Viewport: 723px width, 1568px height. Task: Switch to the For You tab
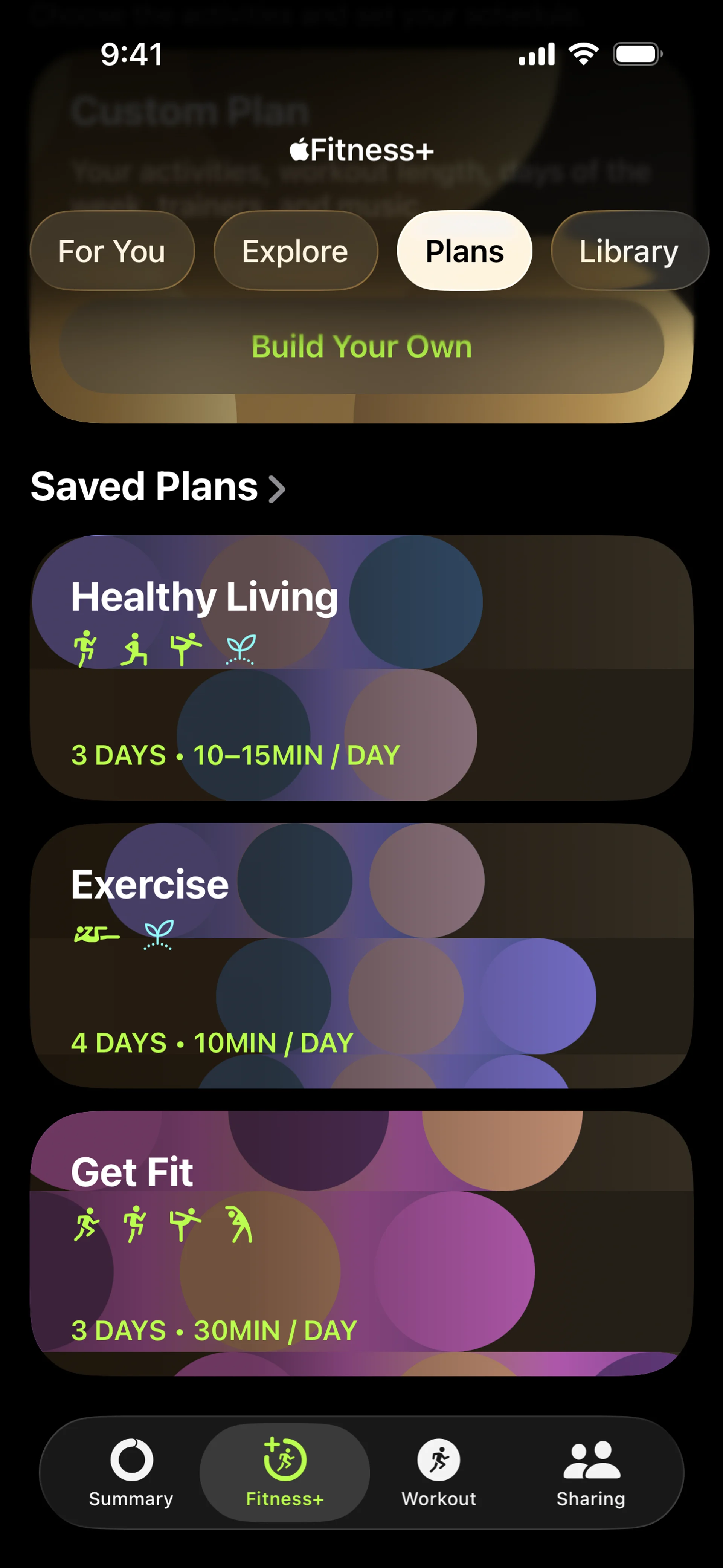click(x=112, y=251)
